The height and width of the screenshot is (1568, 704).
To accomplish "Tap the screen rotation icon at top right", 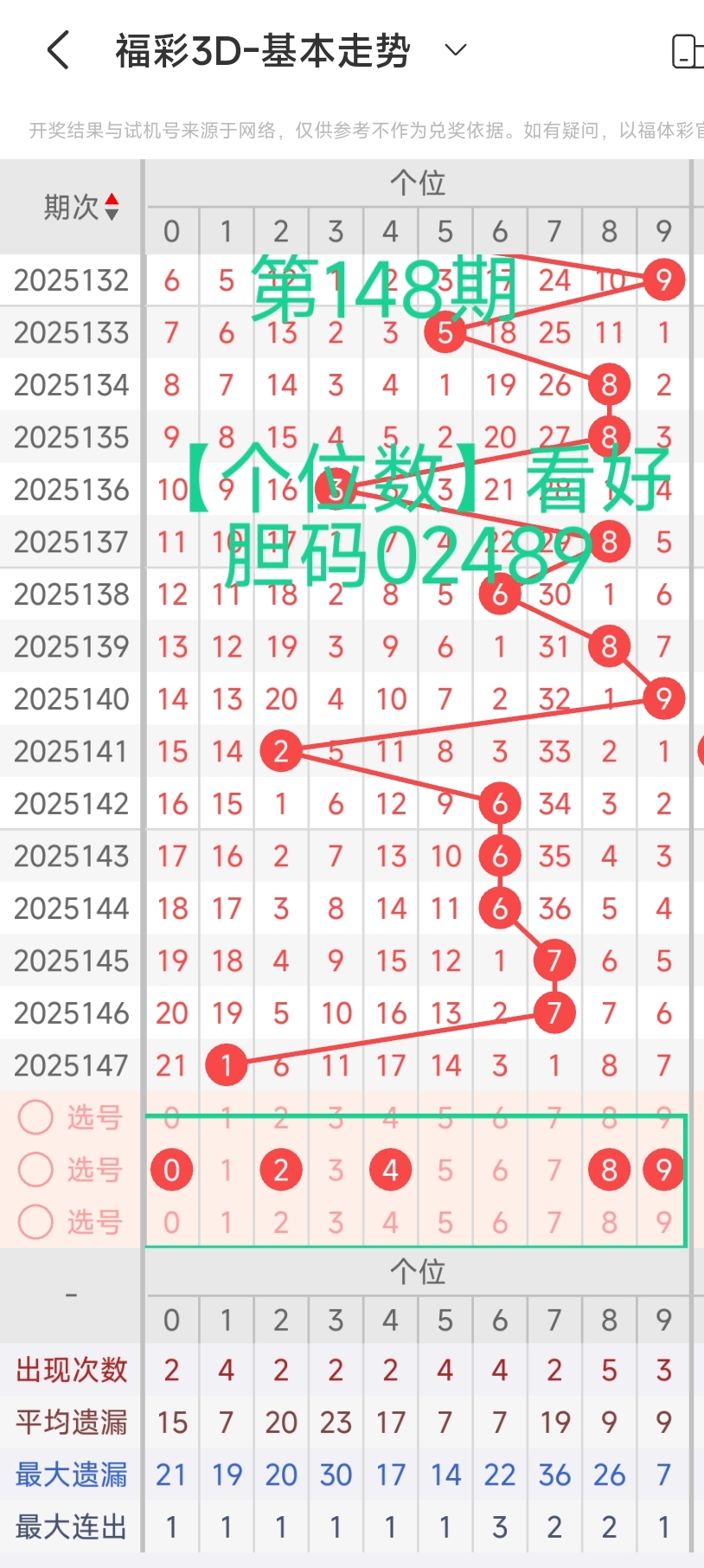I will [x=688, y=51].
